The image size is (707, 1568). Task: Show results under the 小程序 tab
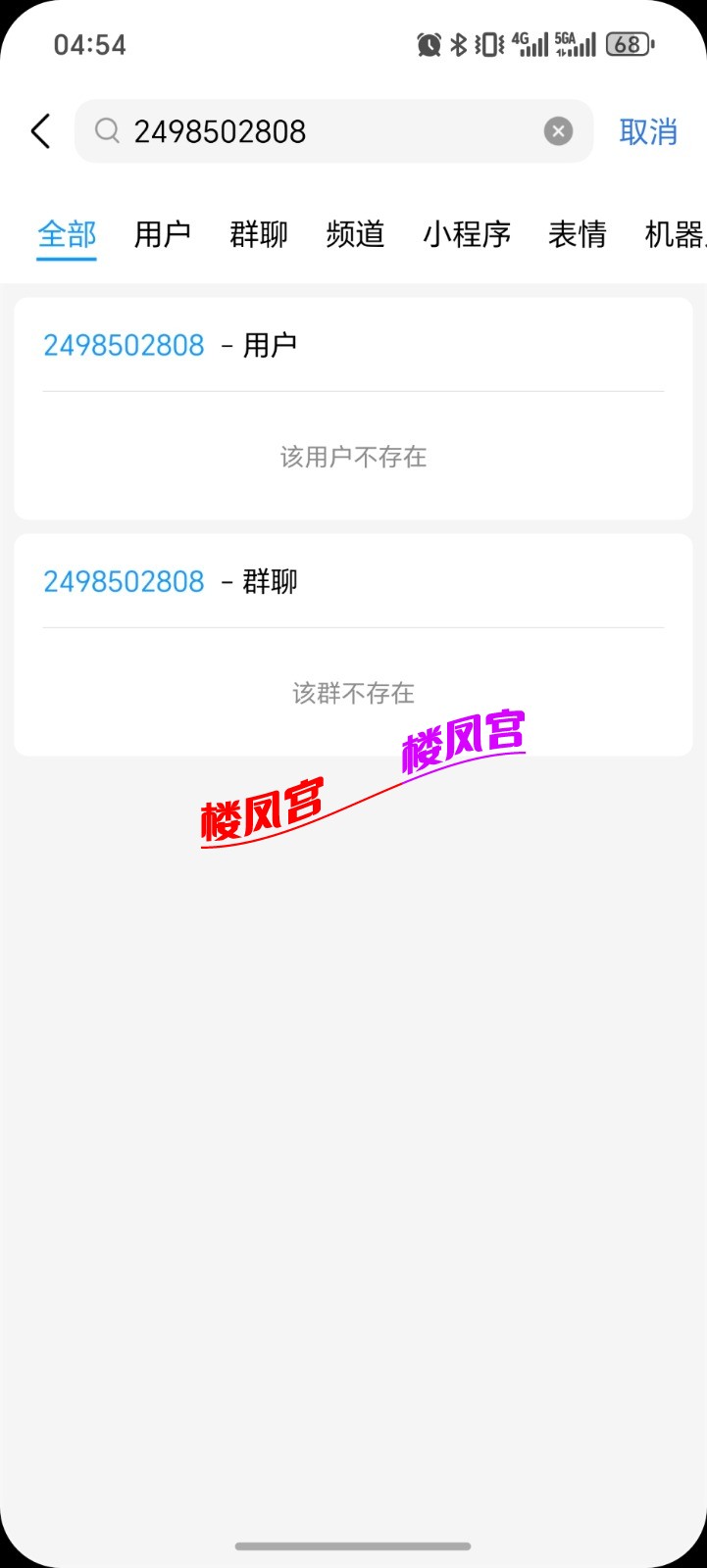[467, 234]
